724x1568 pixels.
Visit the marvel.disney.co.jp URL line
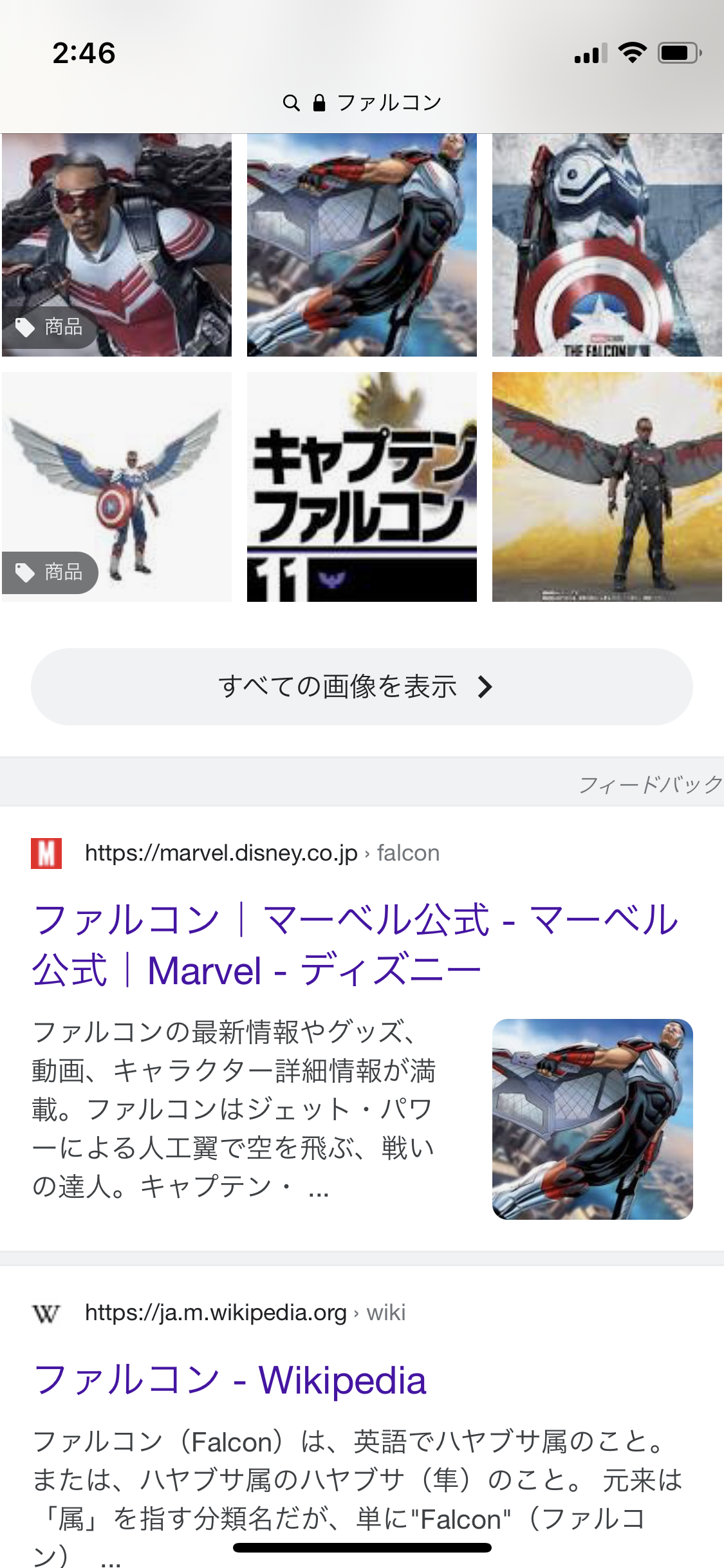(262, 853)
